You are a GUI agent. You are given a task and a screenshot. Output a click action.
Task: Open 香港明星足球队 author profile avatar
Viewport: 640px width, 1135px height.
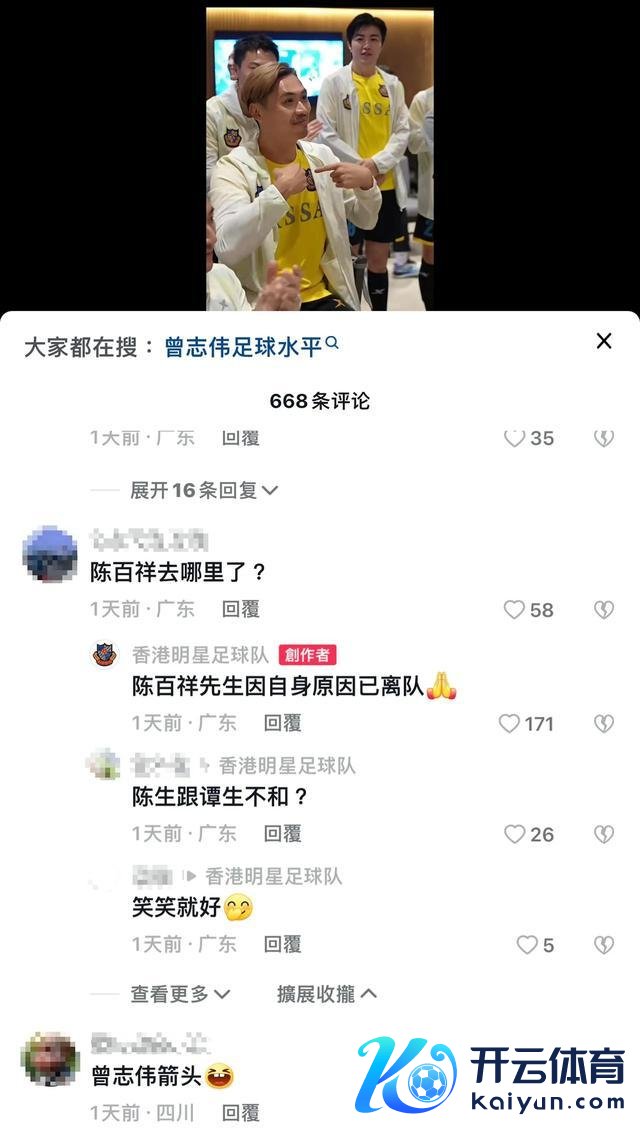coord(104,655)
